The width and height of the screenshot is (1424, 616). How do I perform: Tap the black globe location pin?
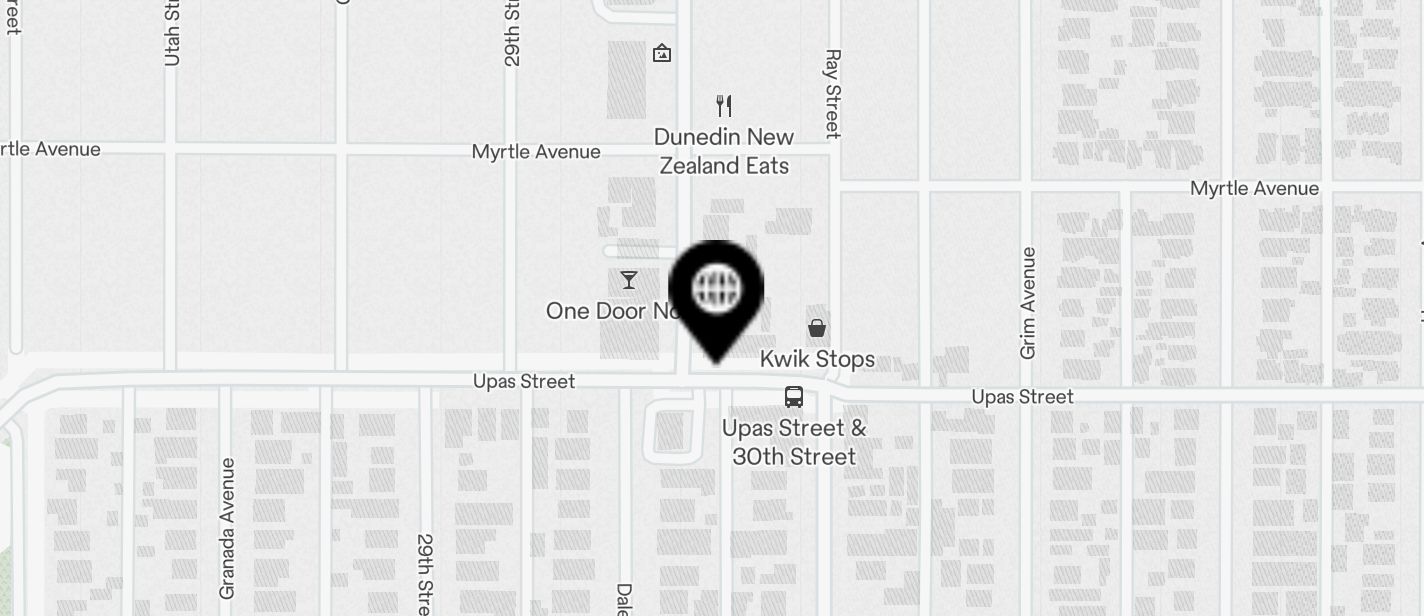point(716,292)
